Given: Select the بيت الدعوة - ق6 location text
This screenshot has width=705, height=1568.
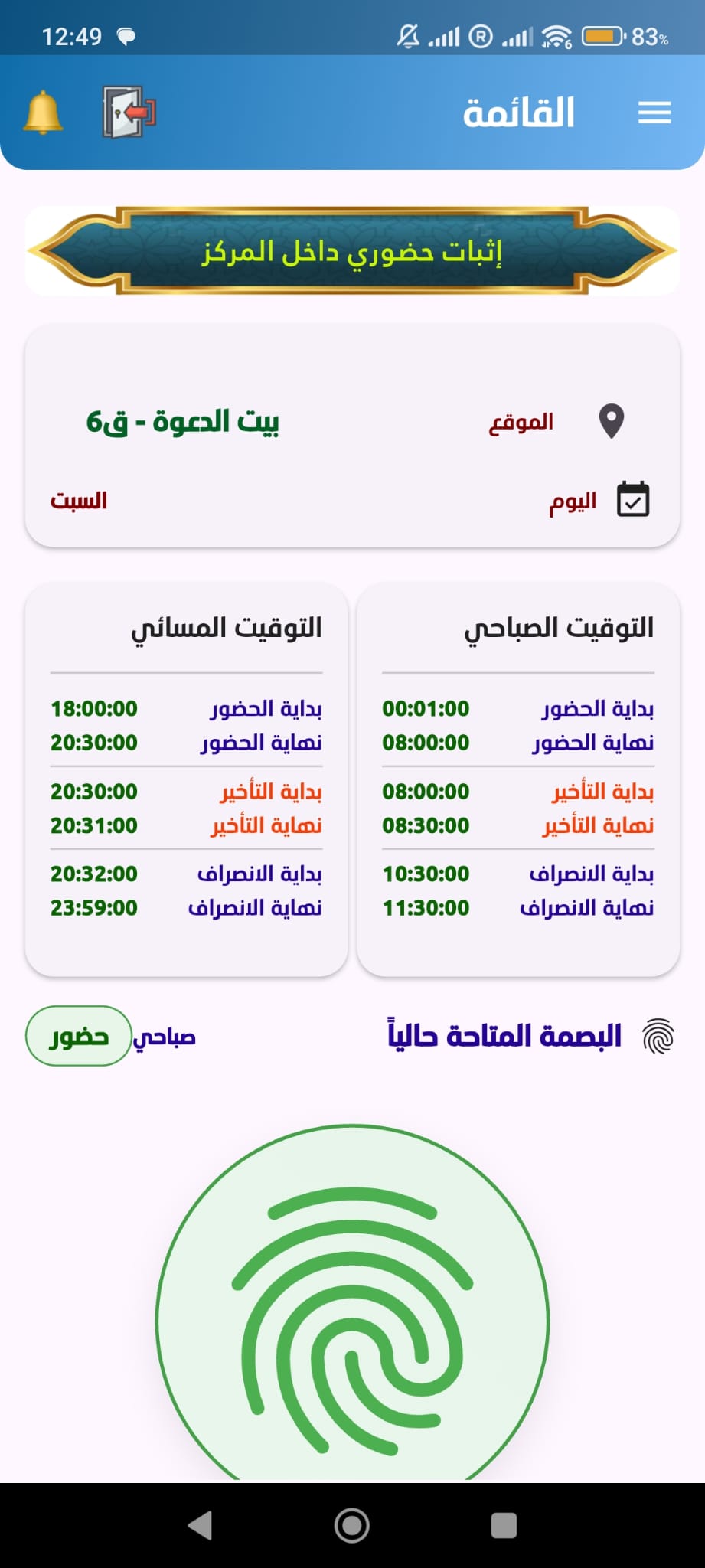Looking at the screenshot, I should point(181,422).
